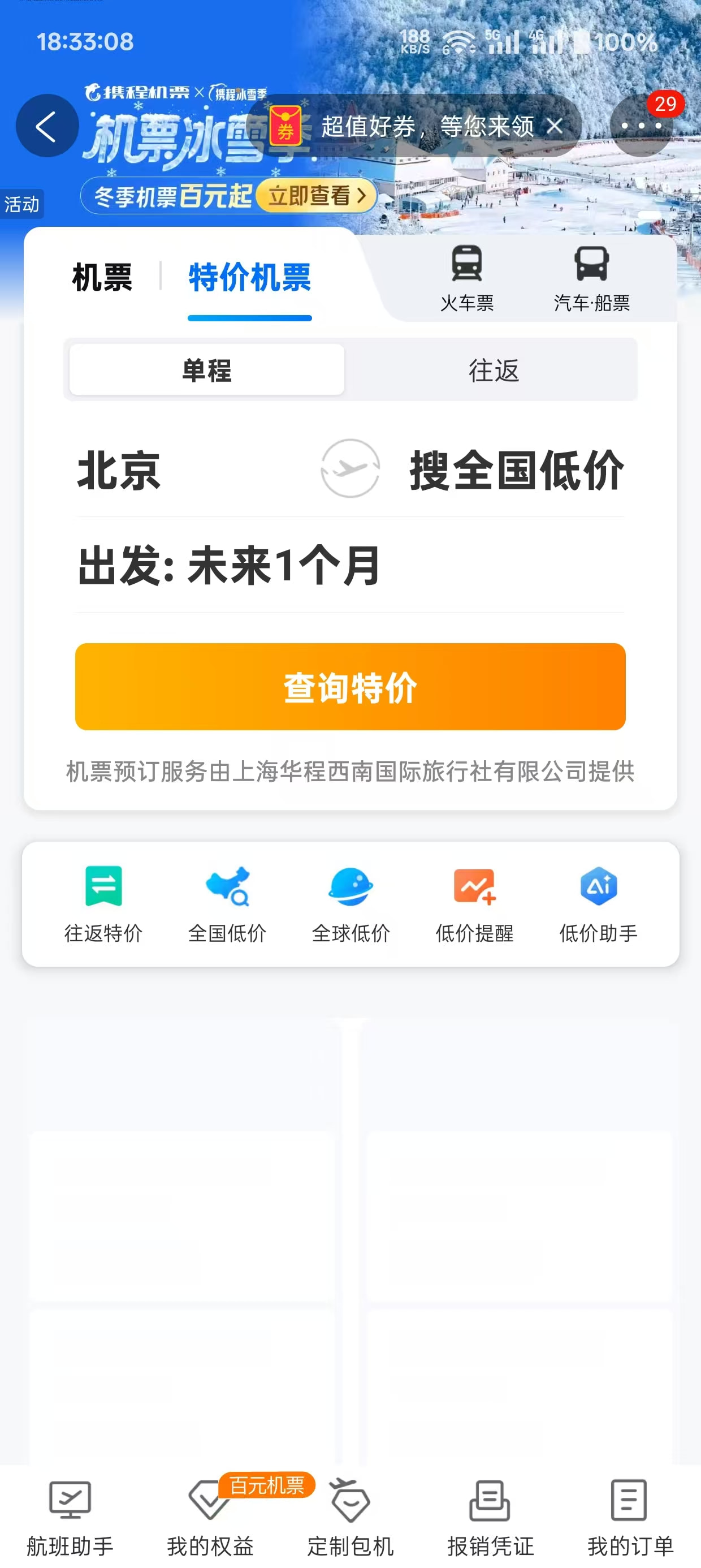Choose the 单程 one-way option
Screen dimensions: 701x1568
point(207,369)
